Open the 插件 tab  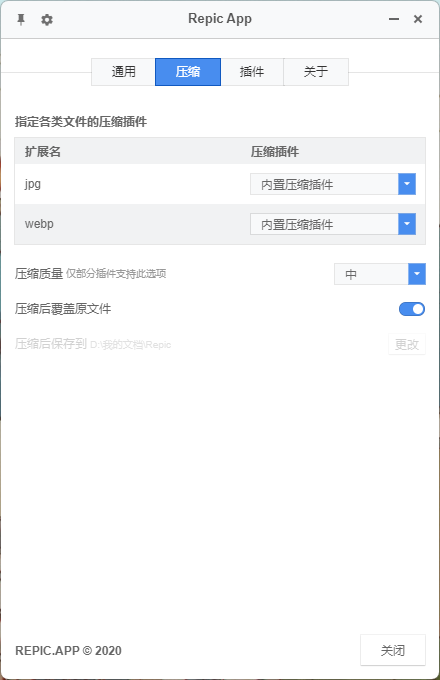[252, 72]
